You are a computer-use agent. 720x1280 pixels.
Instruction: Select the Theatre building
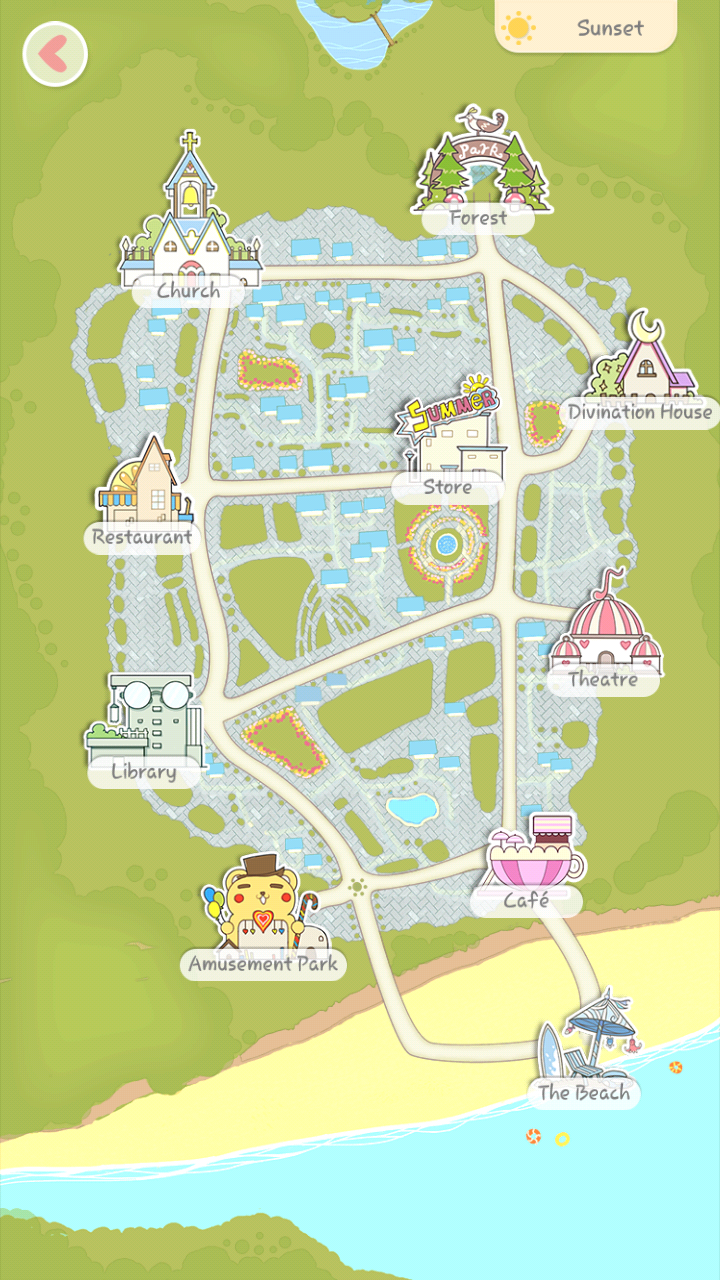pos(606,635)
